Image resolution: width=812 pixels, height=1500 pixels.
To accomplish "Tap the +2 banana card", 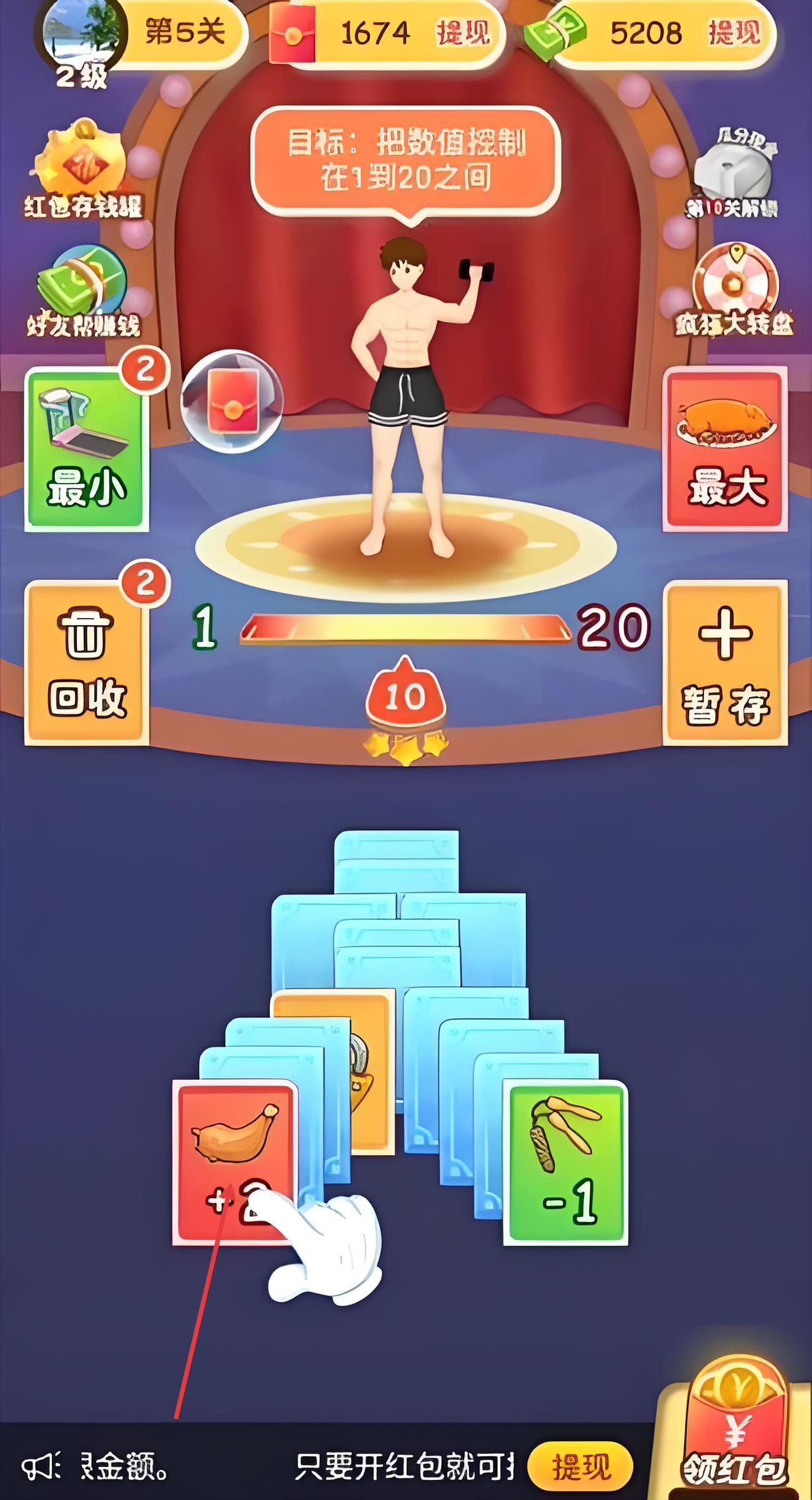I will tap(234, 1161).
